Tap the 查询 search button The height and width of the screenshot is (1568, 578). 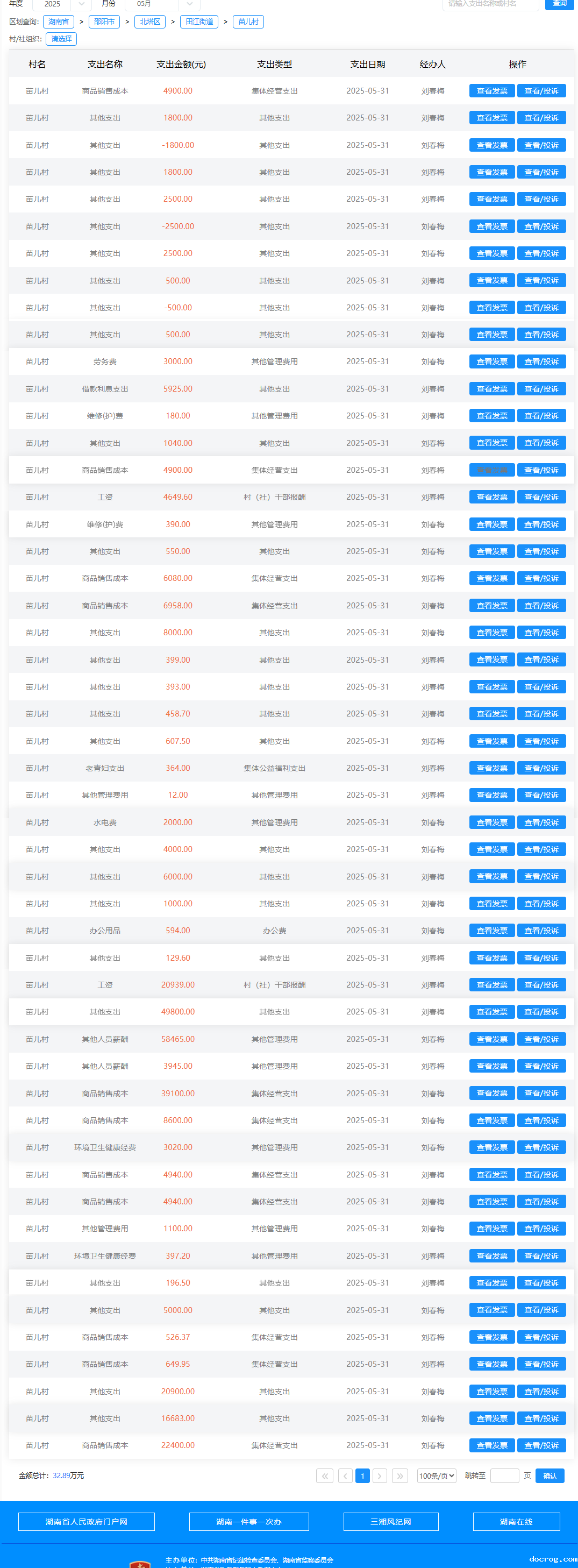[559, 4]
